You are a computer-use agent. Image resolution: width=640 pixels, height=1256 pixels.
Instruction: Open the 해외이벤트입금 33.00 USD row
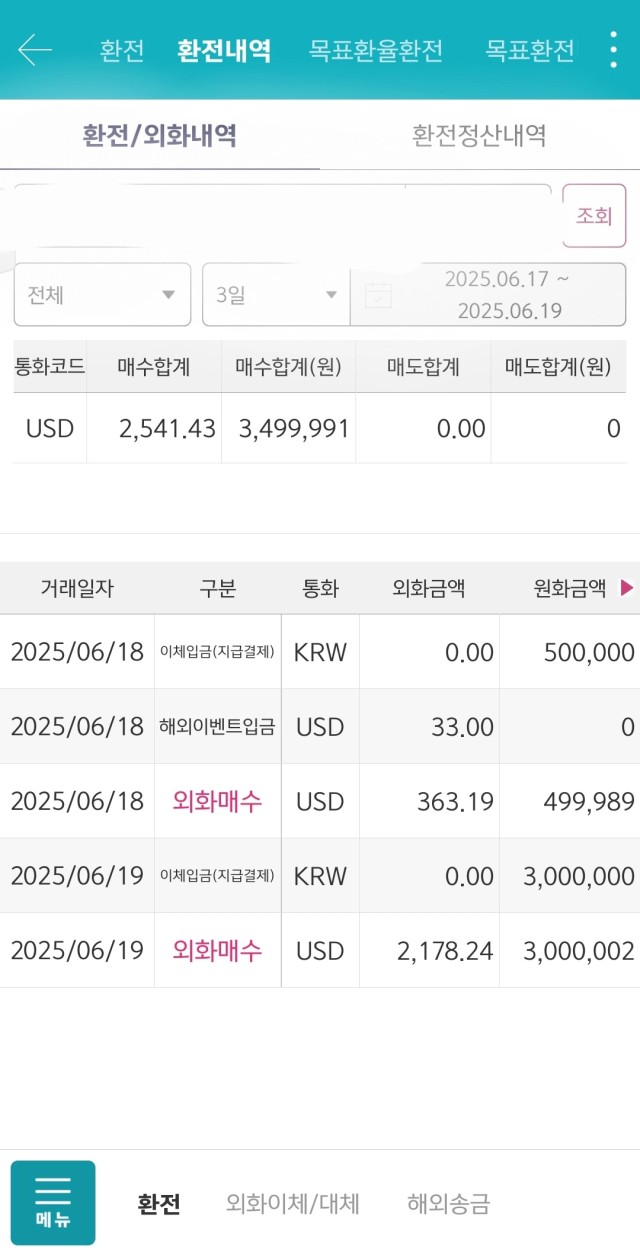[x=320, y=726]
